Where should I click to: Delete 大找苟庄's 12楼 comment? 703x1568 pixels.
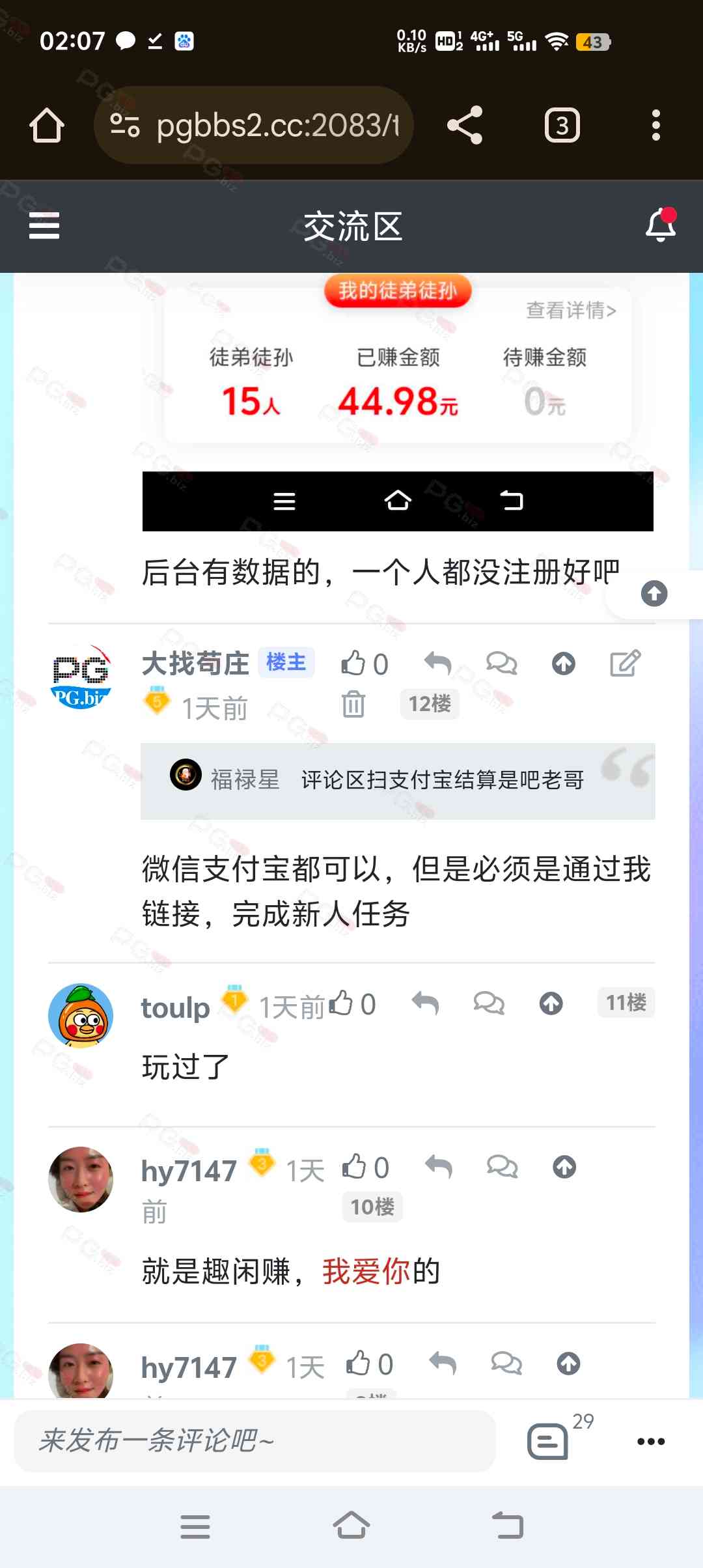353,704
